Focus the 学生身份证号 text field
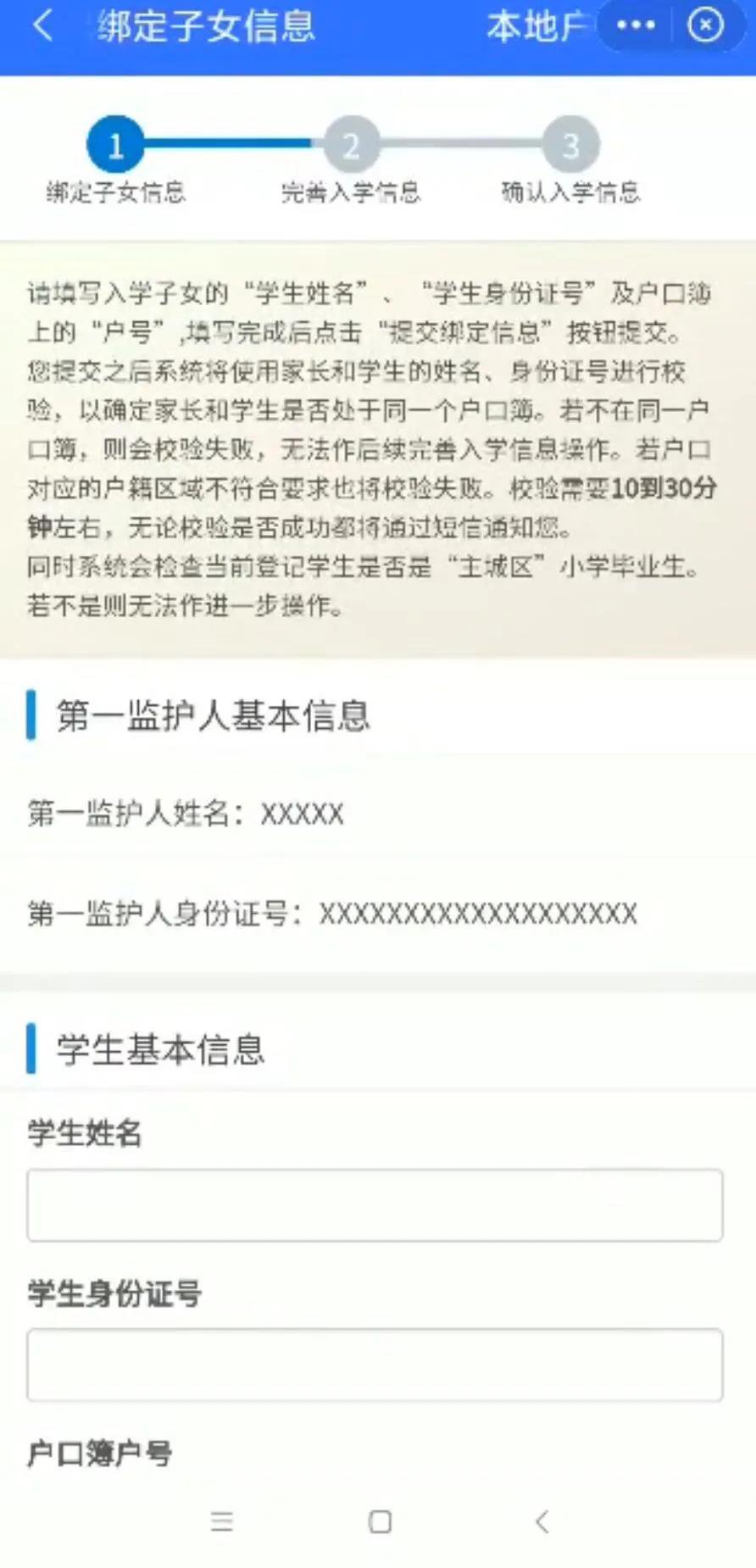 pyautogui.click(x=375, y=1364)
